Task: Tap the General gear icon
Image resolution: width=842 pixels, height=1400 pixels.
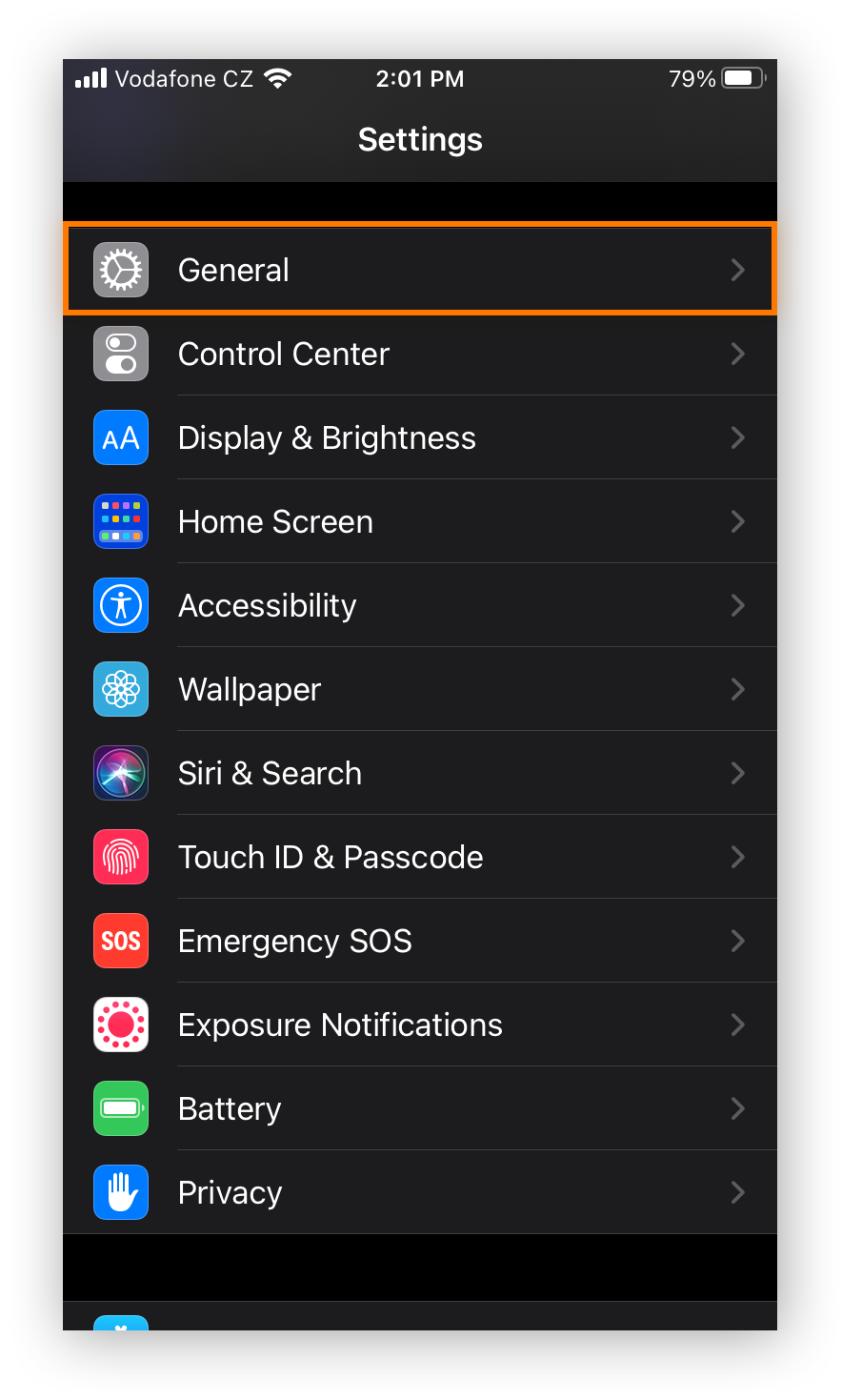Action: point(121,270)
